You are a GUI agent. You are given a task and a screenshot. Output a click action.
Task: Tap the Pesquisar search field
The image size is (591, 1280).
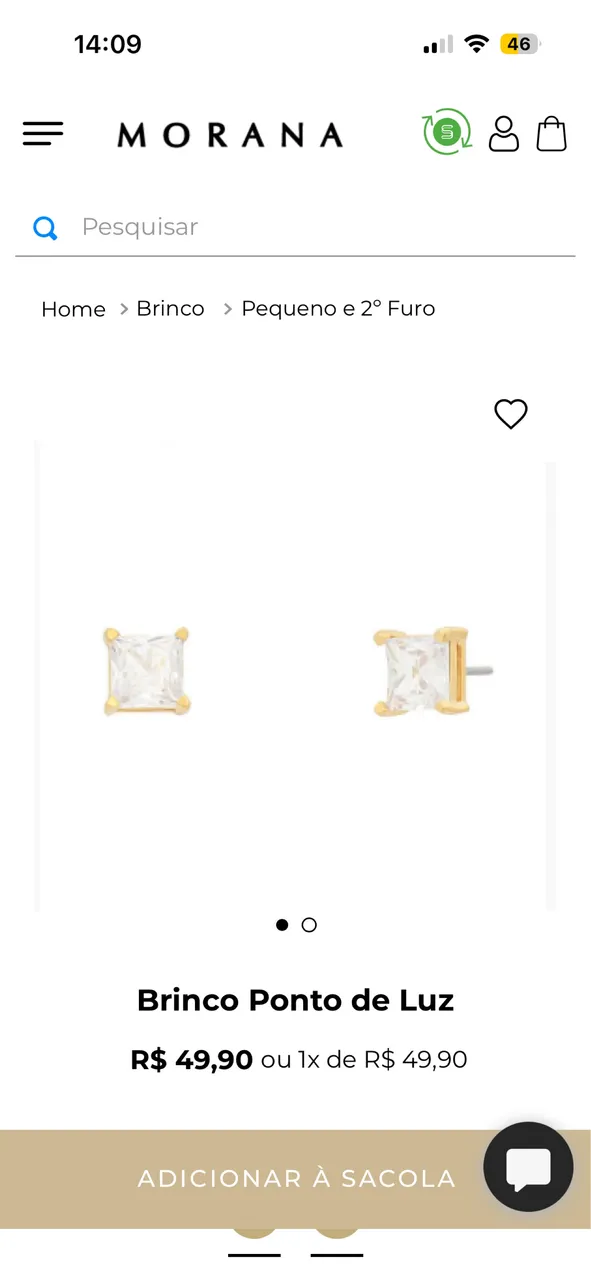[295, 227]
